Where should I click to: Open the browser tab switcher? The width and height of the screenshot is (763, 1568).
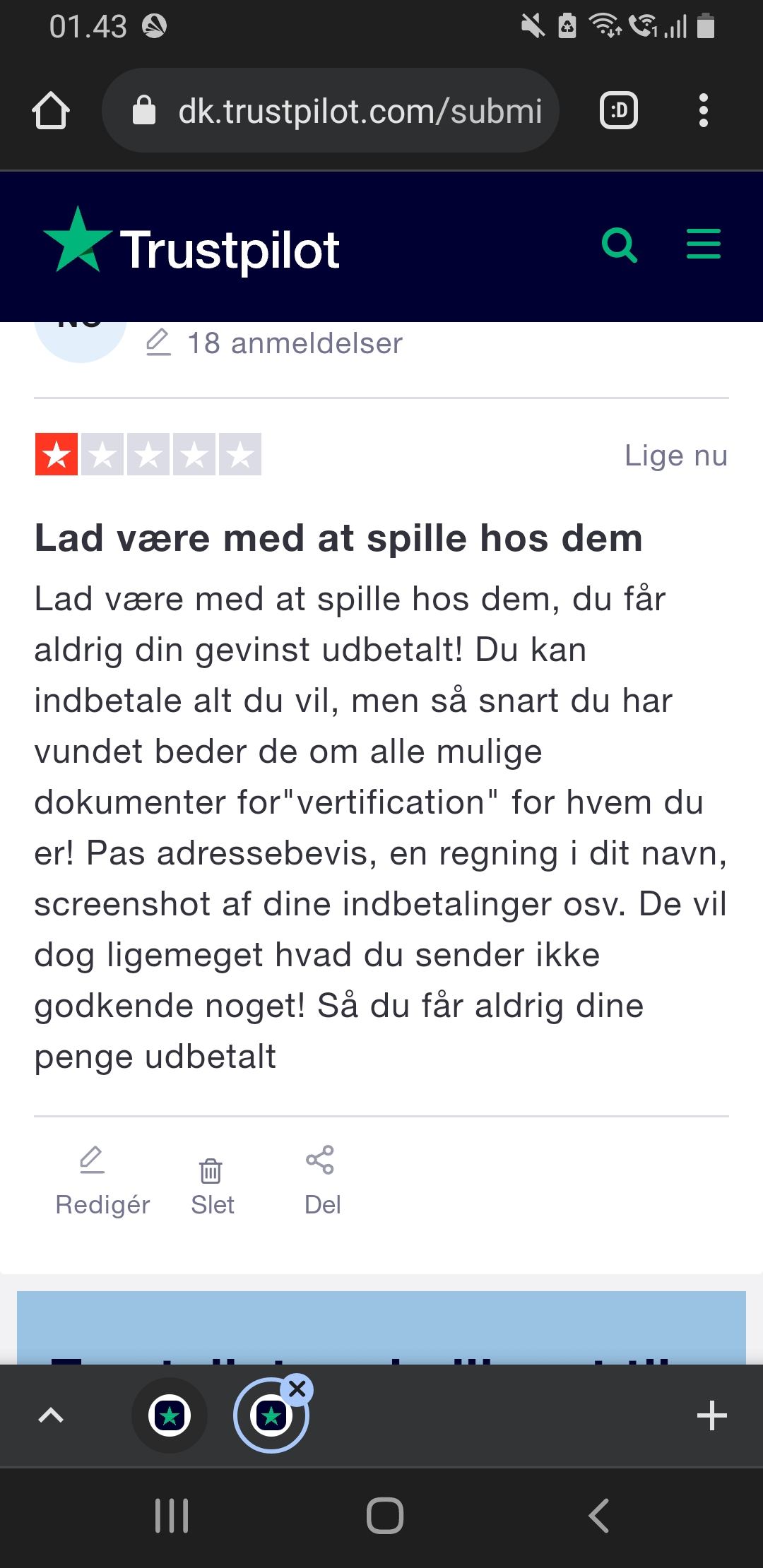click(x=618, y=111)
